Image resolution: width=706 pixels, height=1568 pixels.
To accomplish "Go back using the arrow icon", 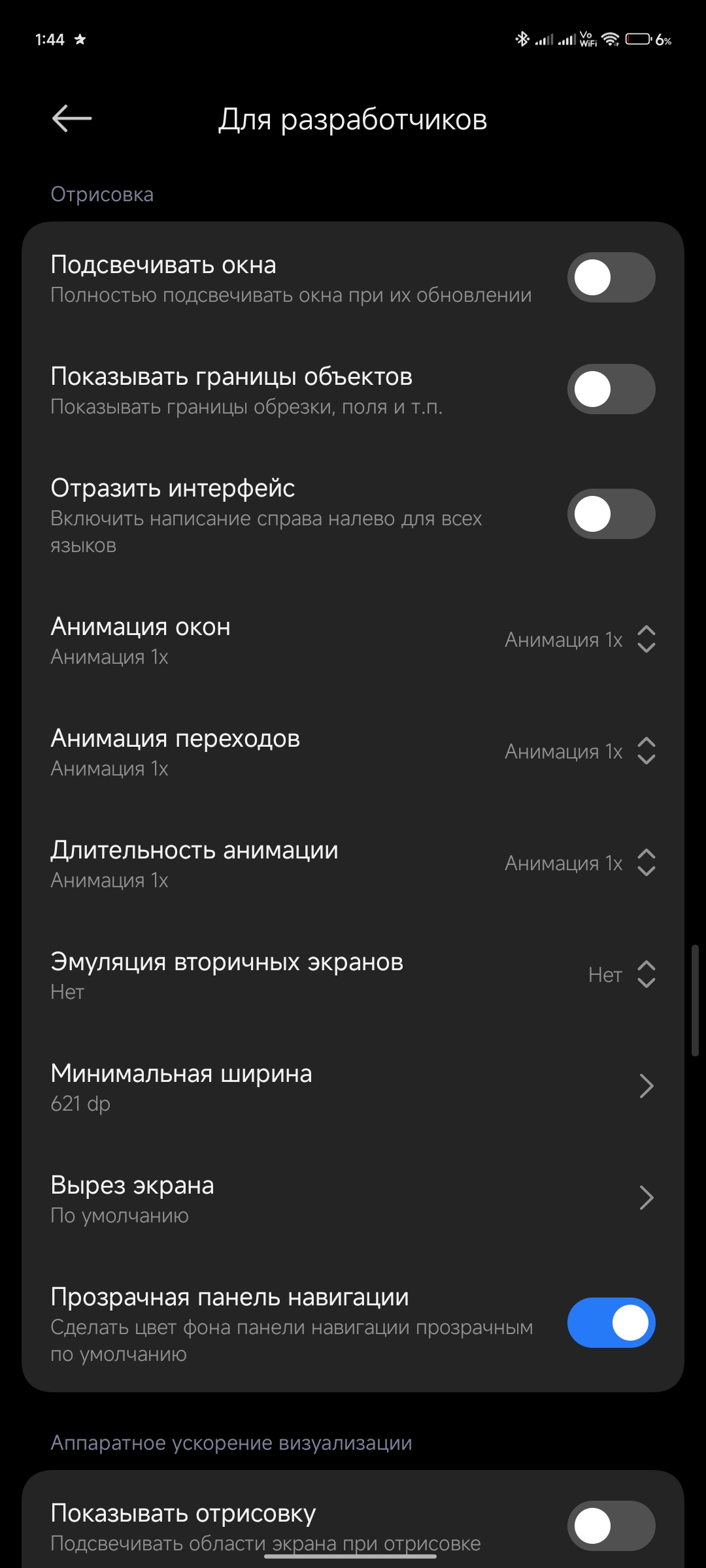I will tap(72, 119).
